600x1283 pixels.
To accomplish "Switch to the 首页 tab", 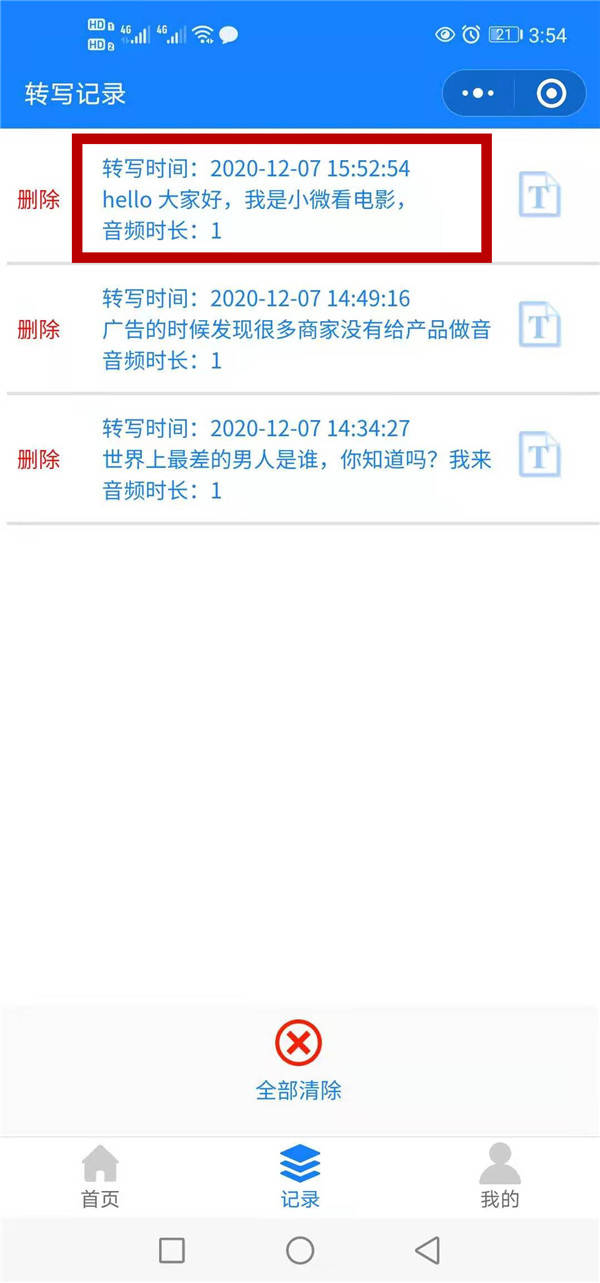I will pyautogui.click(x=100, y=1177).
